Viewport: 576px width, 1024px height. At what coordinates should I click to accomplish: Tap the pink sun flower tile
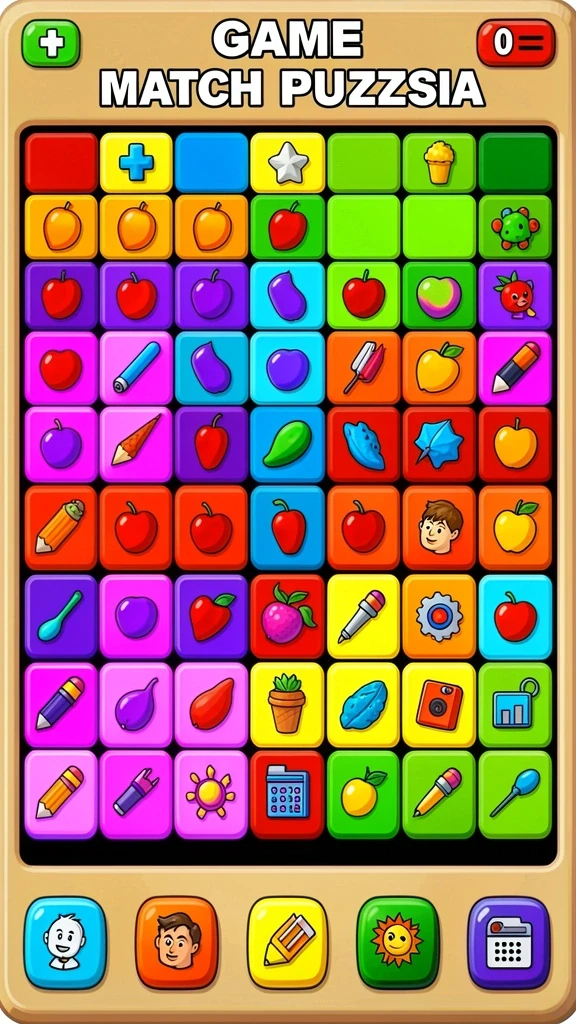211,794
